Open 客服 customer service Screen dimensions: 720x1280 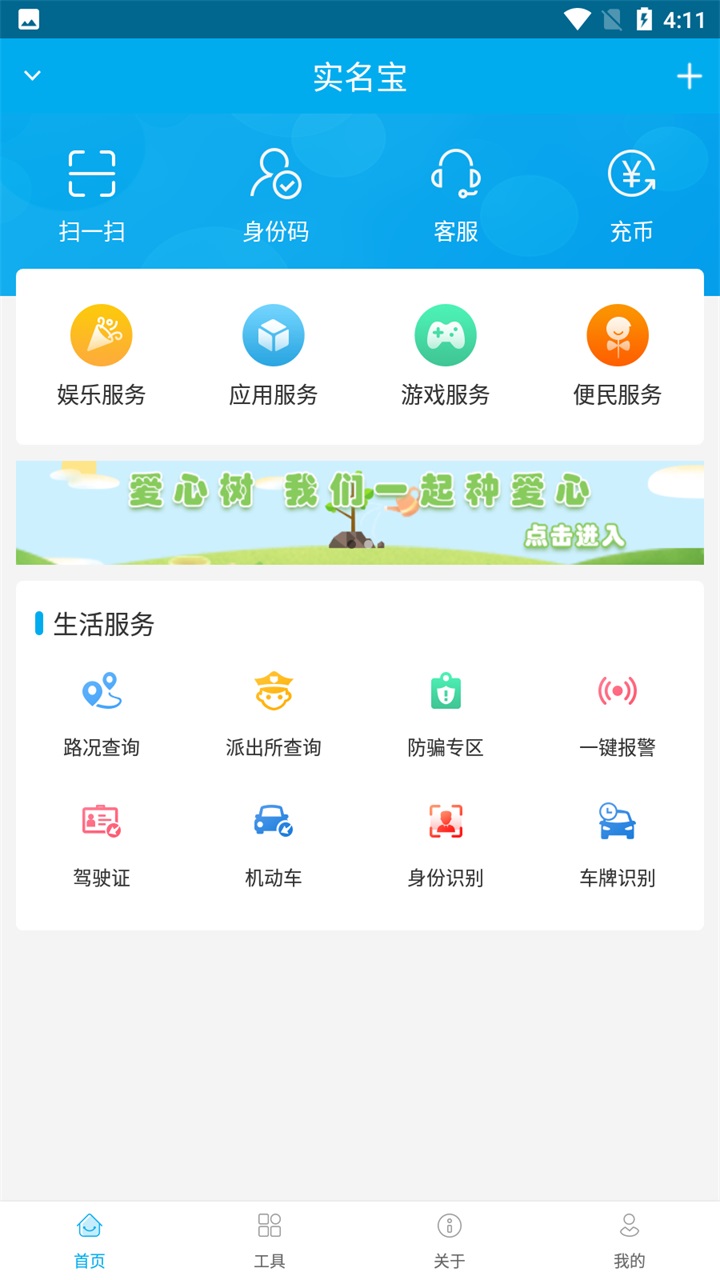click(455, 189)
